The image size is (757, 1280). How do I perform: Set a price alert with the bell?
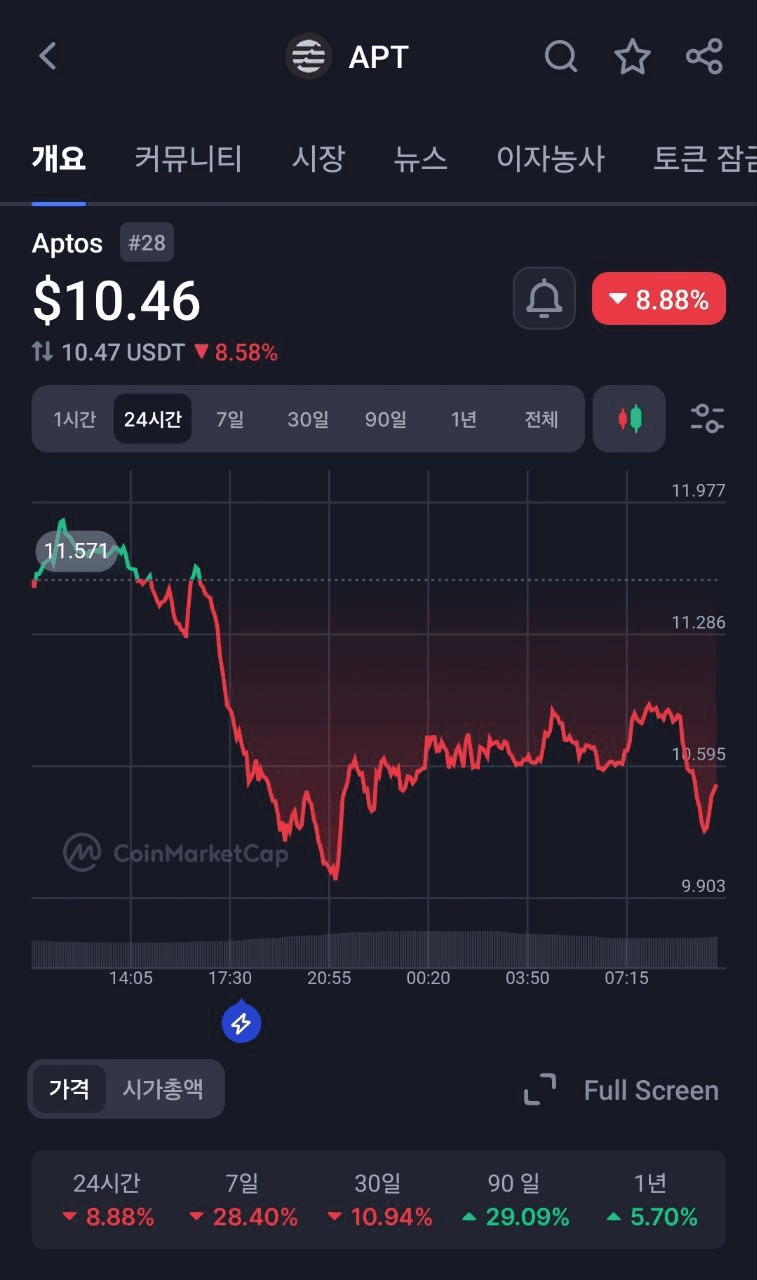click(x=544, y=298)
